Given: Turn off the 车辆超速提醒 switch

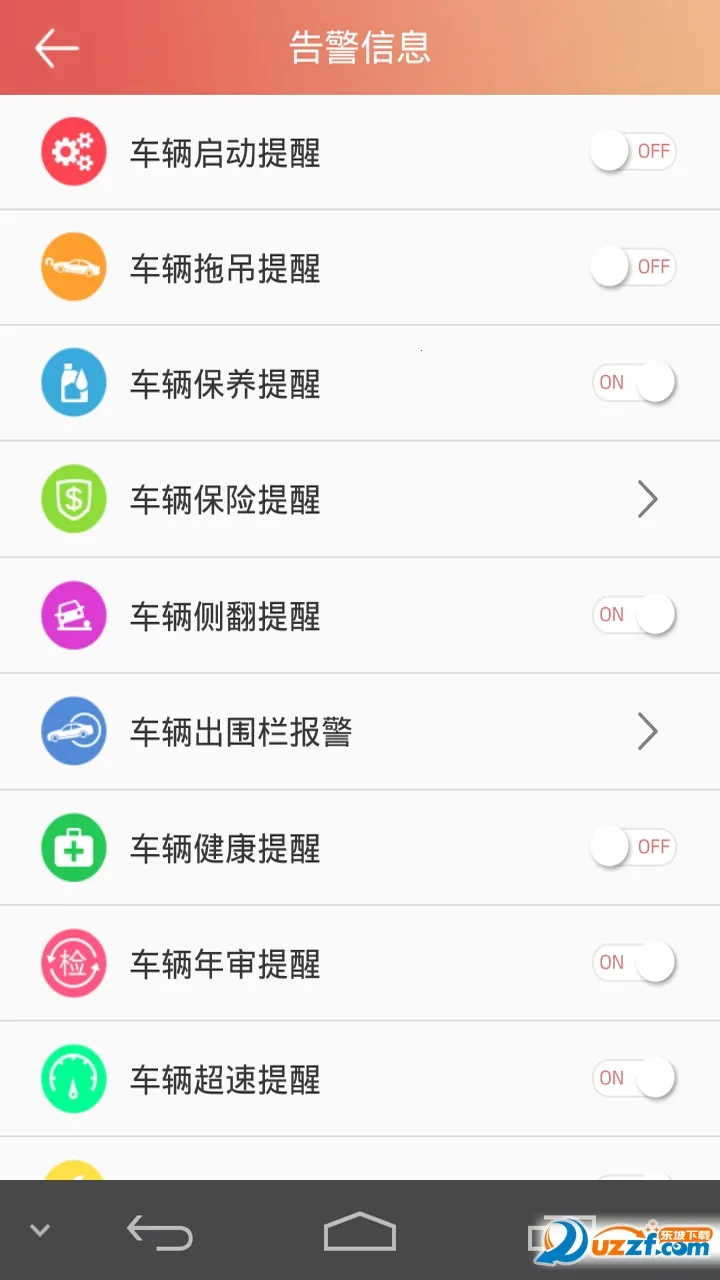Looking at the screenshot, I should [633, 1079].
